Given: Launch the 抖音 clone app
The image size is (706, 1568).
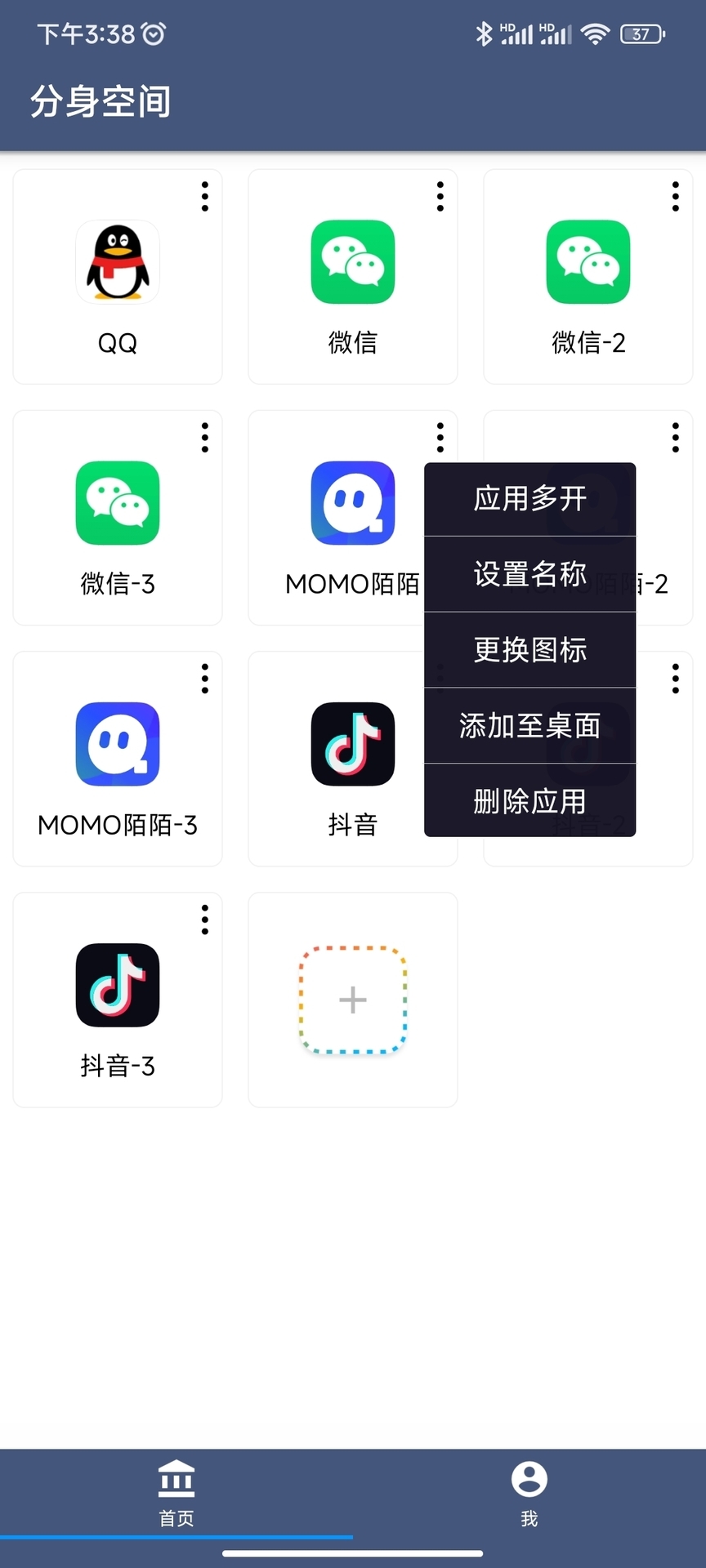Looking at the screenshot, I should pos(352,744).
